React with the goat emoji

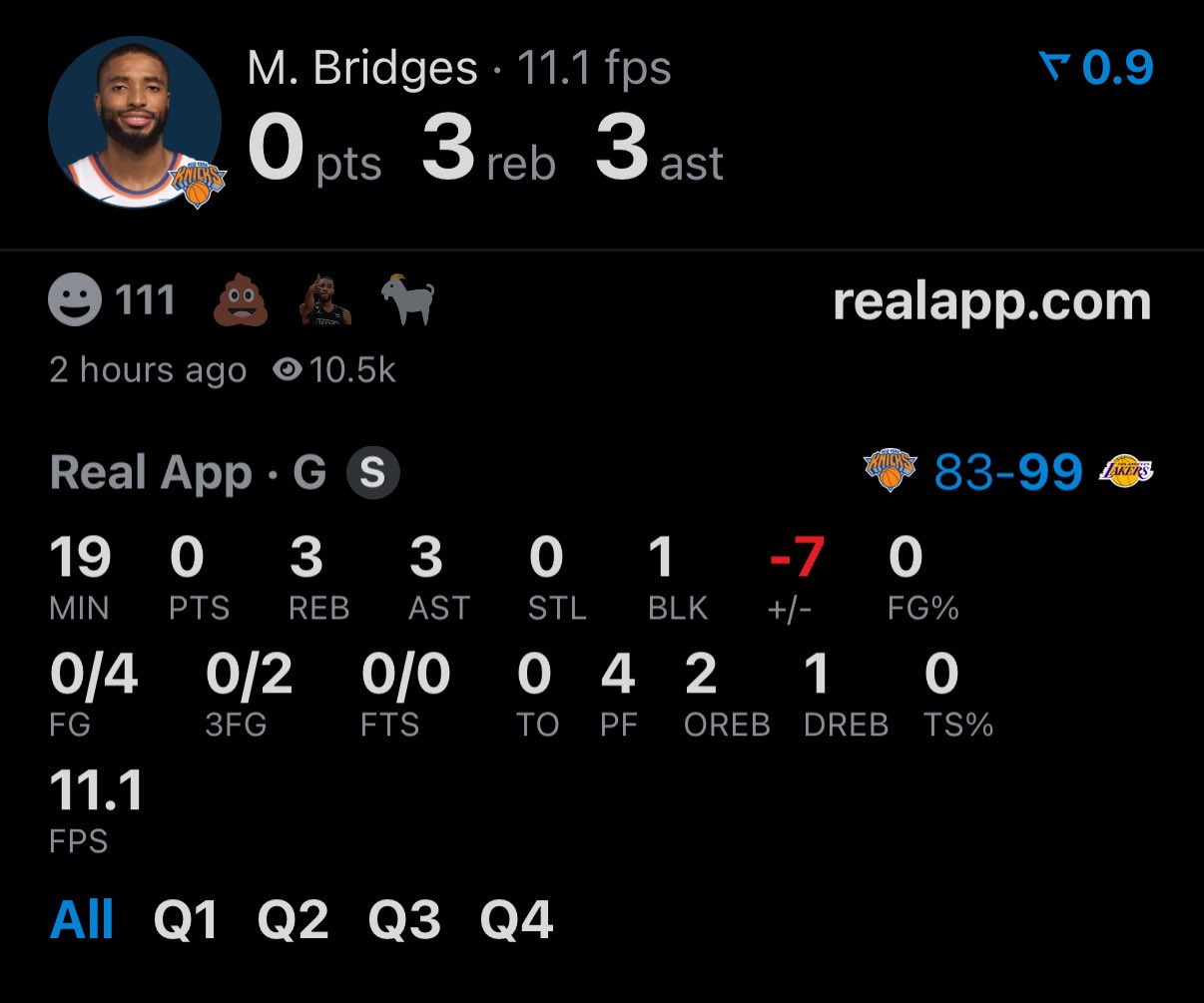407,300
